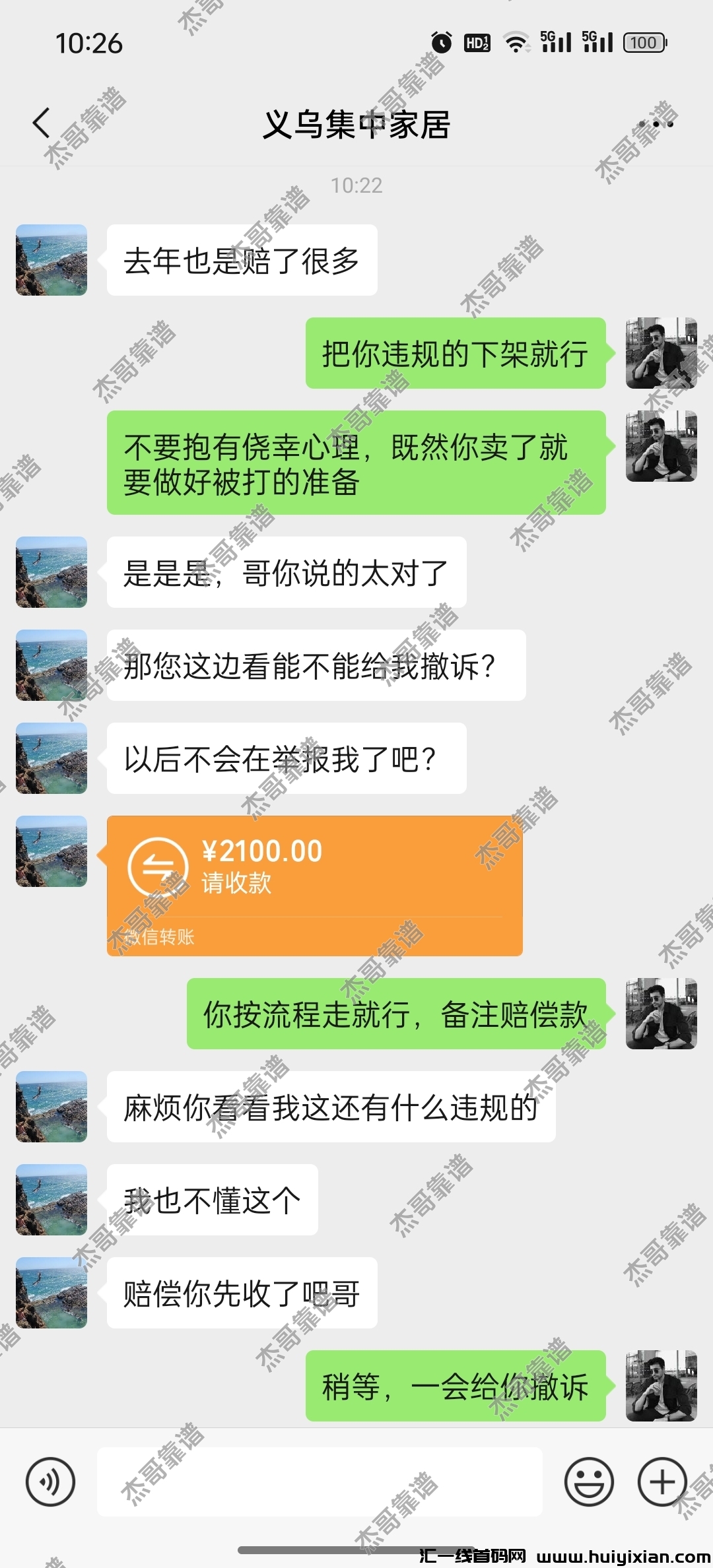The width and height of the screenshot is (713, 1568).
Task: Open the emoji sticker panel
Action: pos(589,1482)
